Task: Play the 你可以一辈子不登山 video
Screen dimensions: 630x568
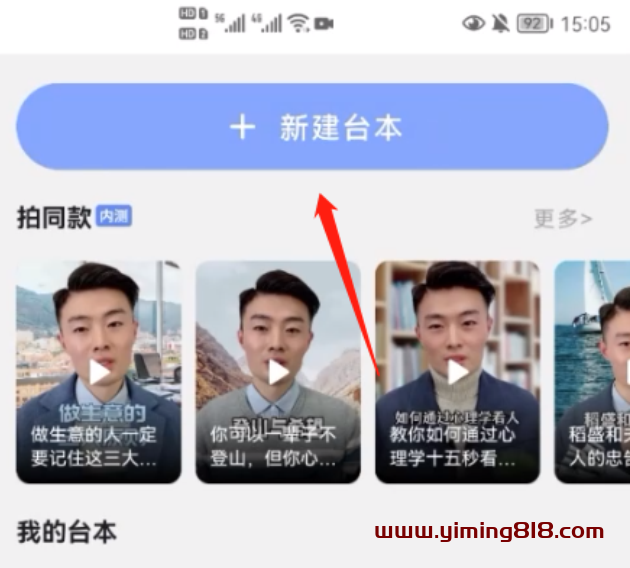Action: [x=278, y=372]
